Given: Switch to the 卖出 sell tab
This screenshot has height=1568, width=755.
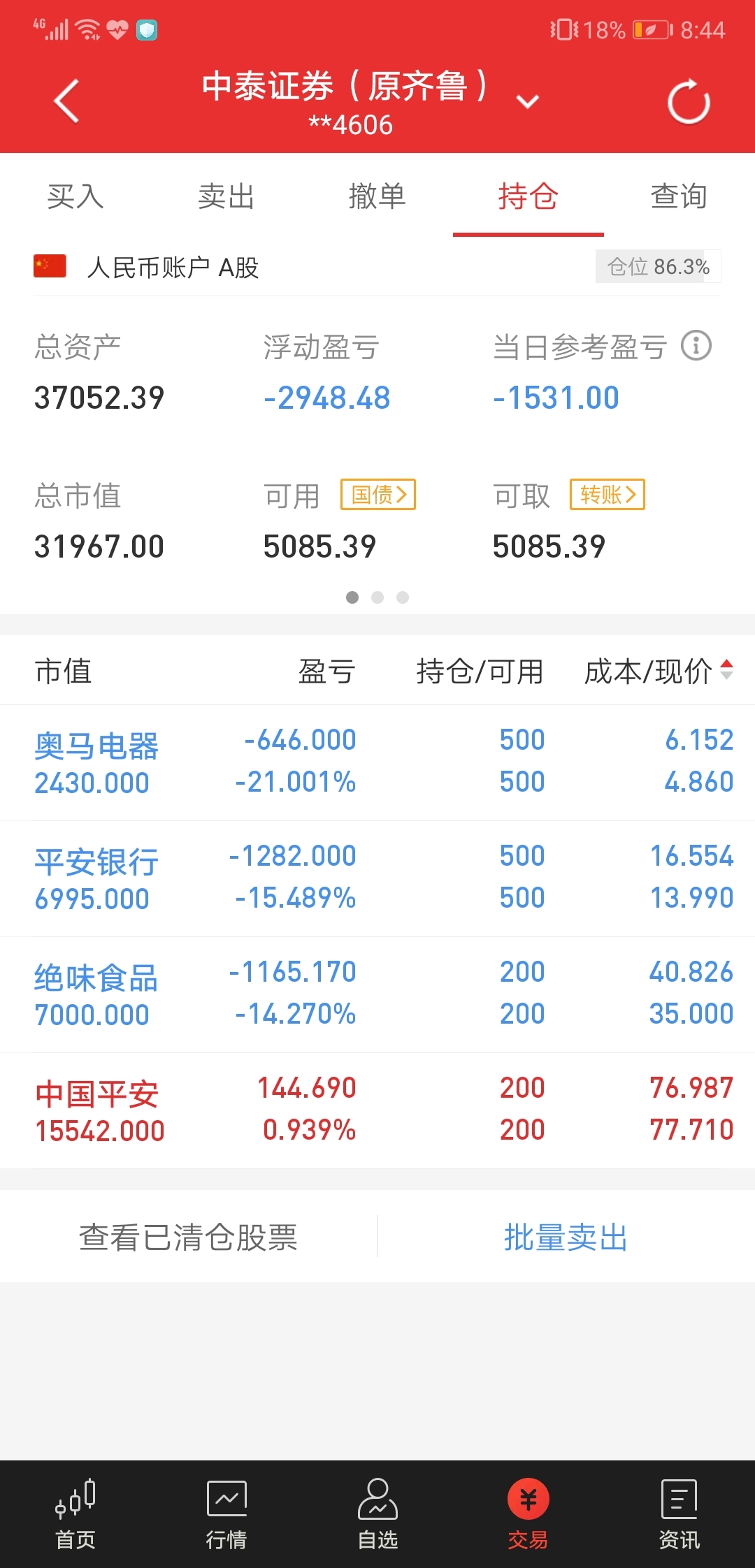Looking at the screenshot, I should click(226, 197).
